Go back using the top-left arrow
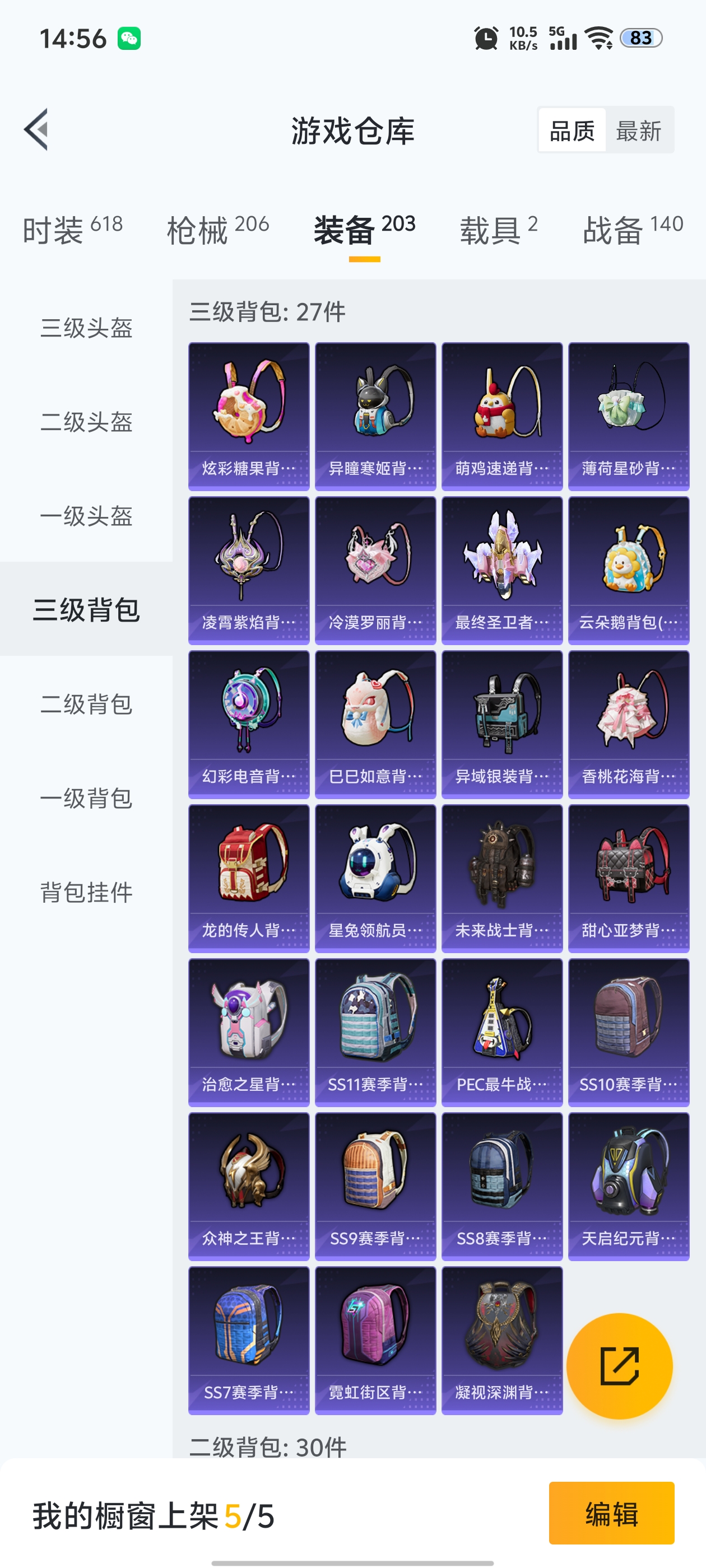706x1568 pixels. 36,130
